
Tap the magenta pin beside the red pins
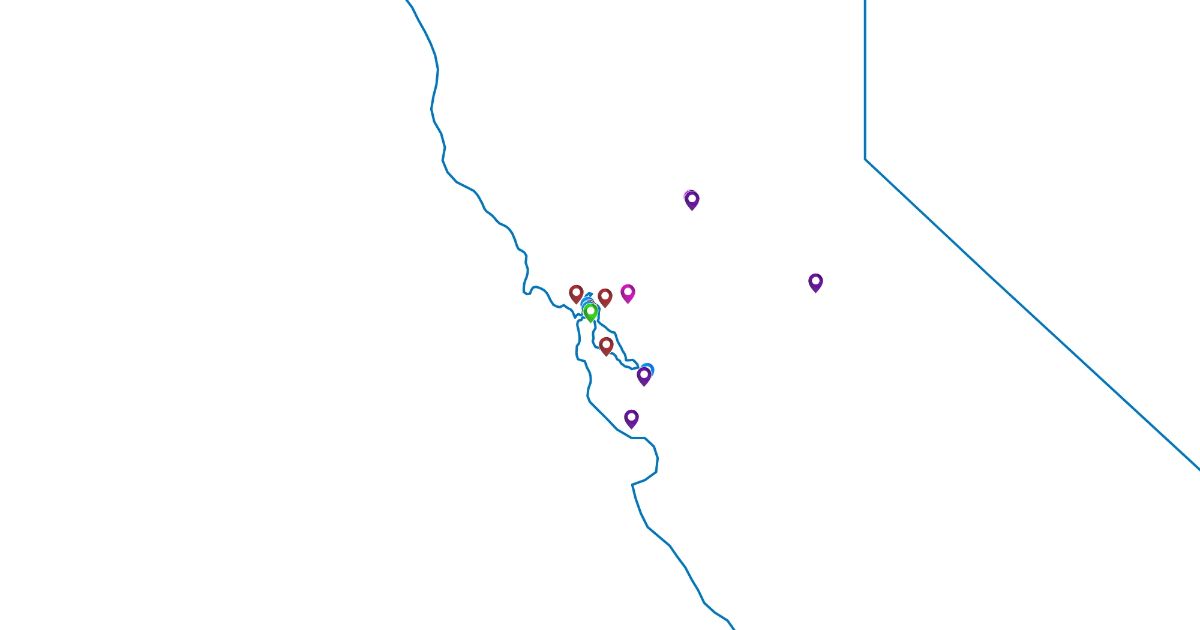[628, 292]
